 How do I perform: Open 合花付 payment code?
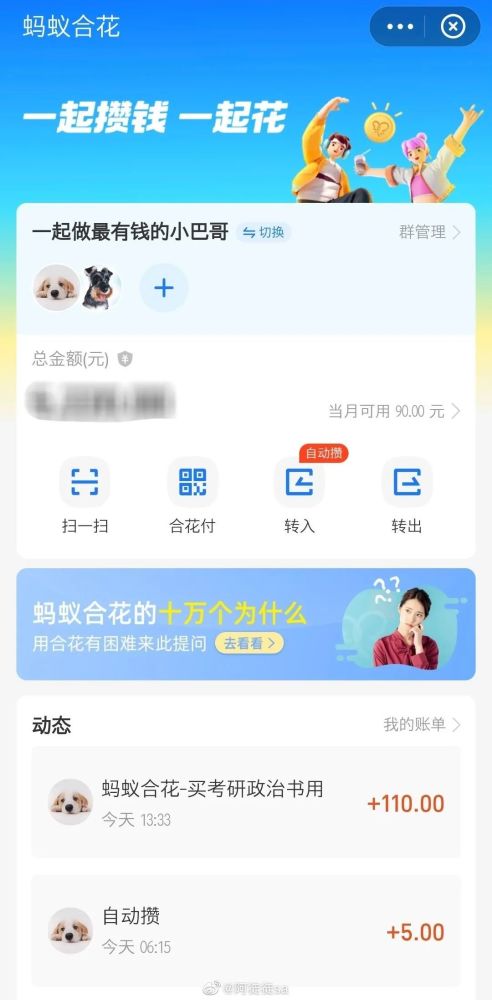click(x=192, y=496)
